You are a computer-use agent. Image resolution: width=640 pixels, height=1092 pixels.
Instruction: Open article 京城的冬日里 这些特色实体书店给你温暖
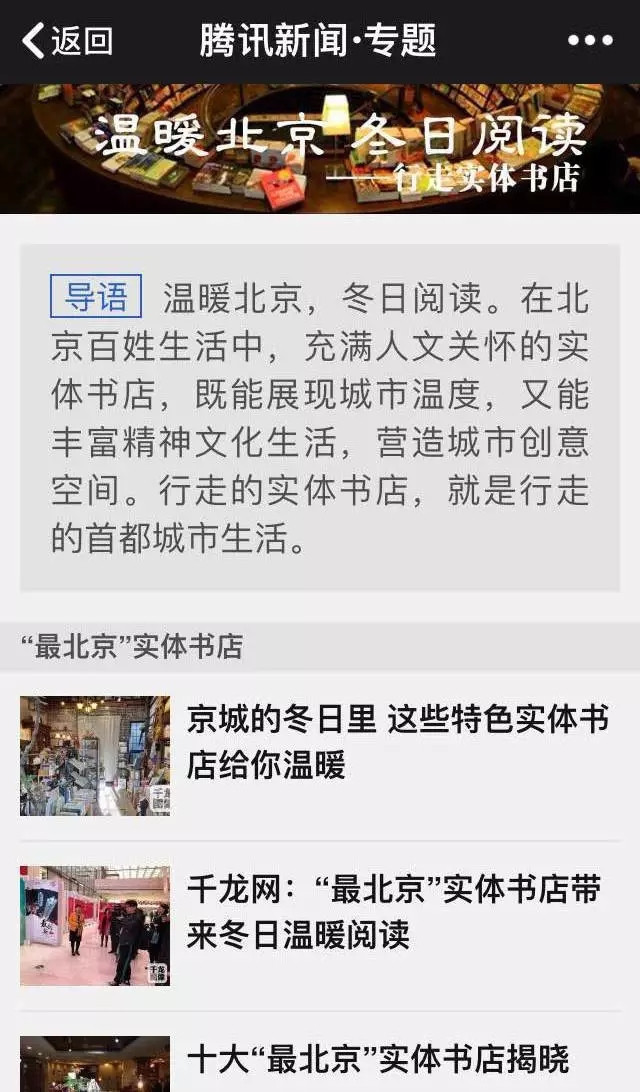[x=397, y=742]
